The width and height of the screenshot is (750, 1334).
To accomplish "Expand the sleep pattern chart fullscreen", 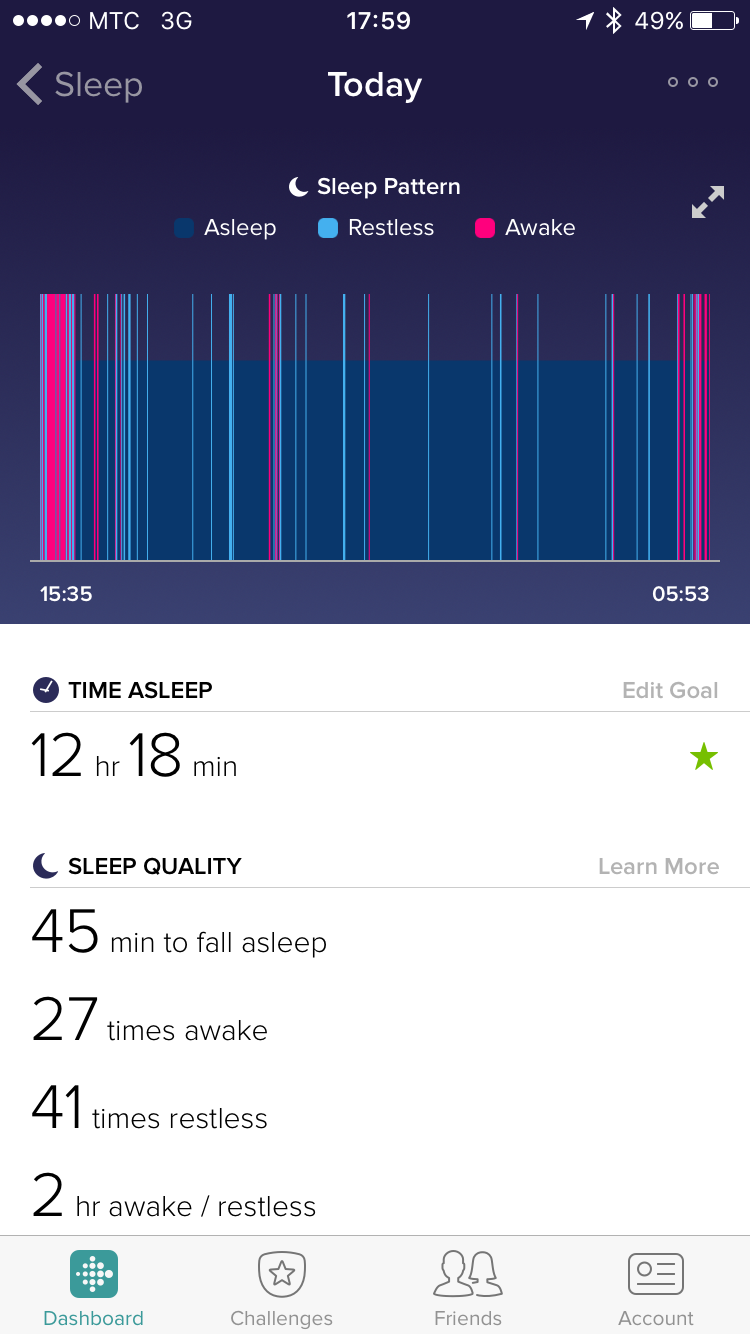I will coord(707,202).
